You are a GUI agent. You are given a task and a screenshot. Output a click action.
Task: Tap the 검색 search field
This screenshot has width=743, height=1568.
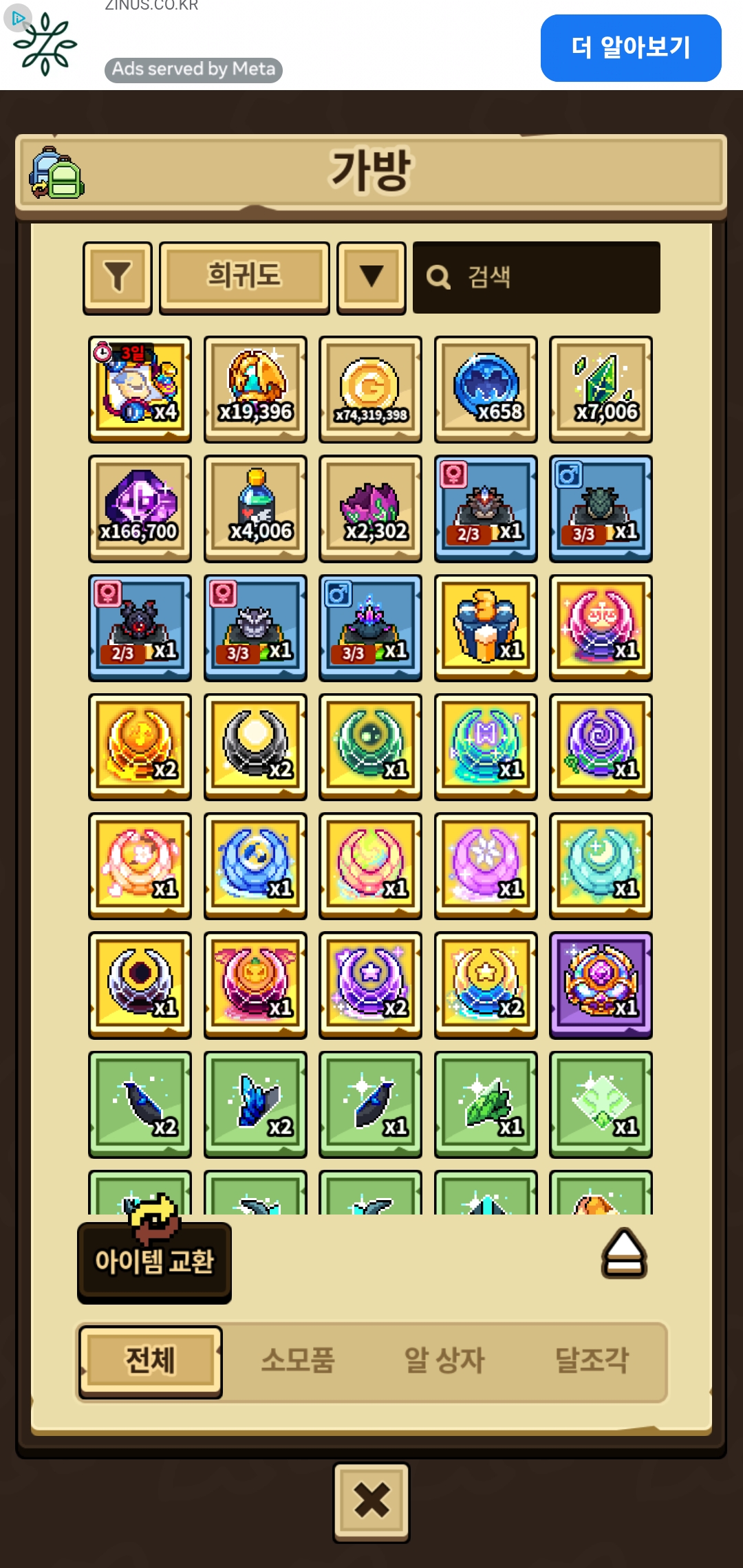coord(537,277)
